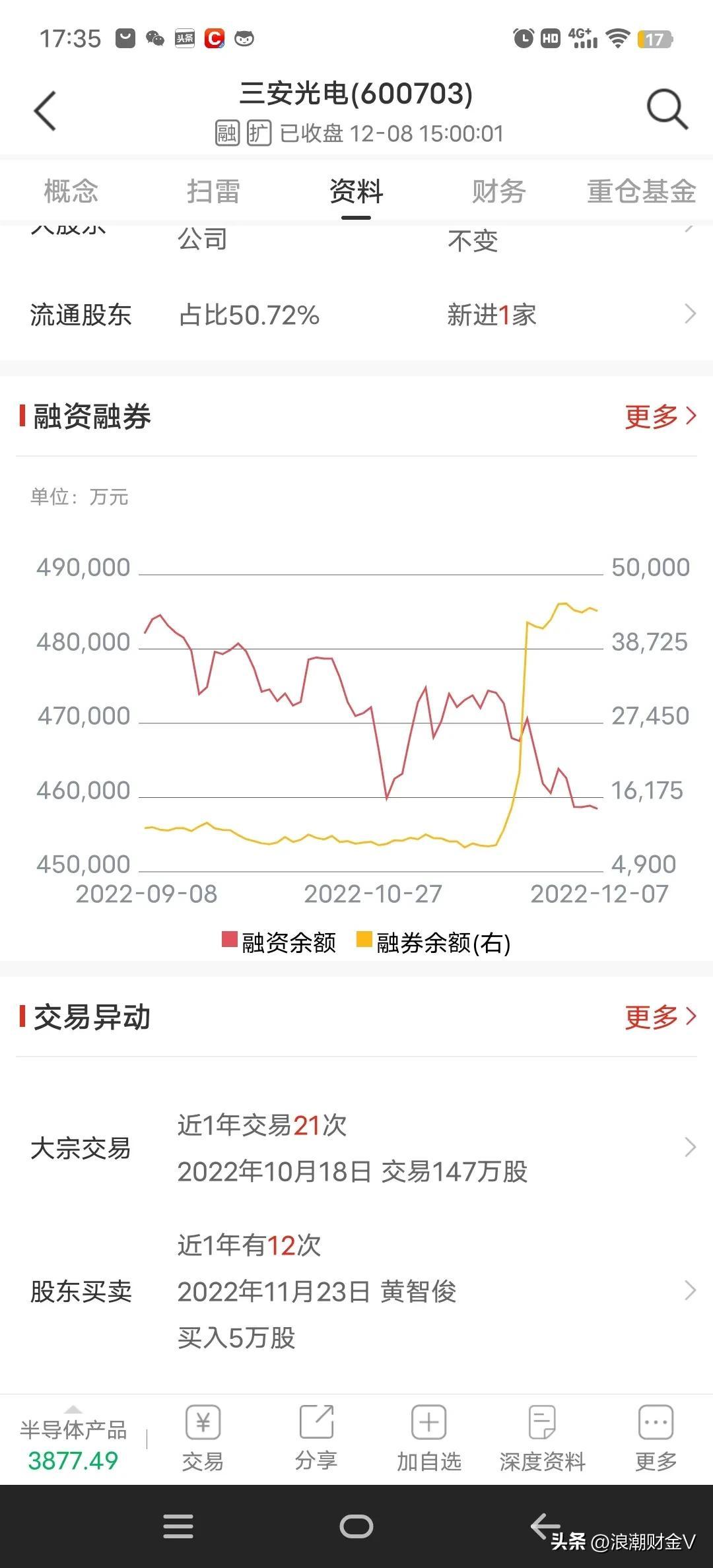Open the stock search magnifier

coord(667,109)
